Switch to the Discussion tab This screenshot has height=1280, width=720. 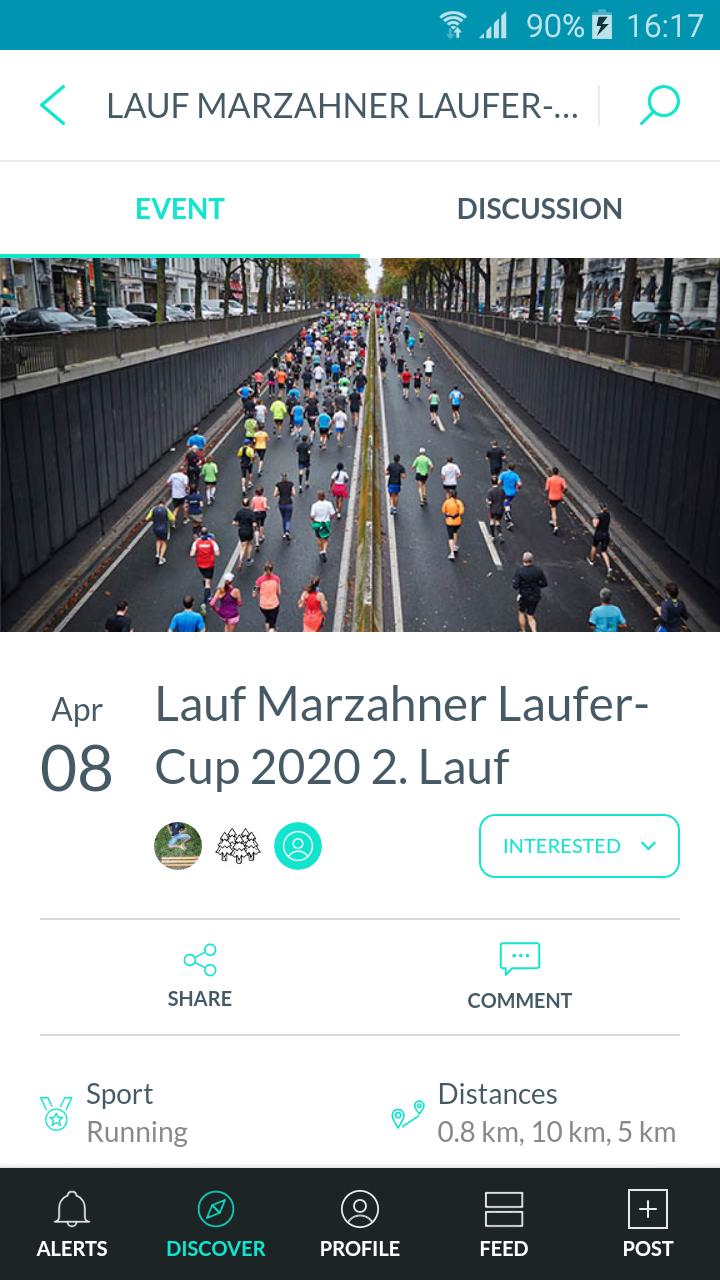coord(539,209)
